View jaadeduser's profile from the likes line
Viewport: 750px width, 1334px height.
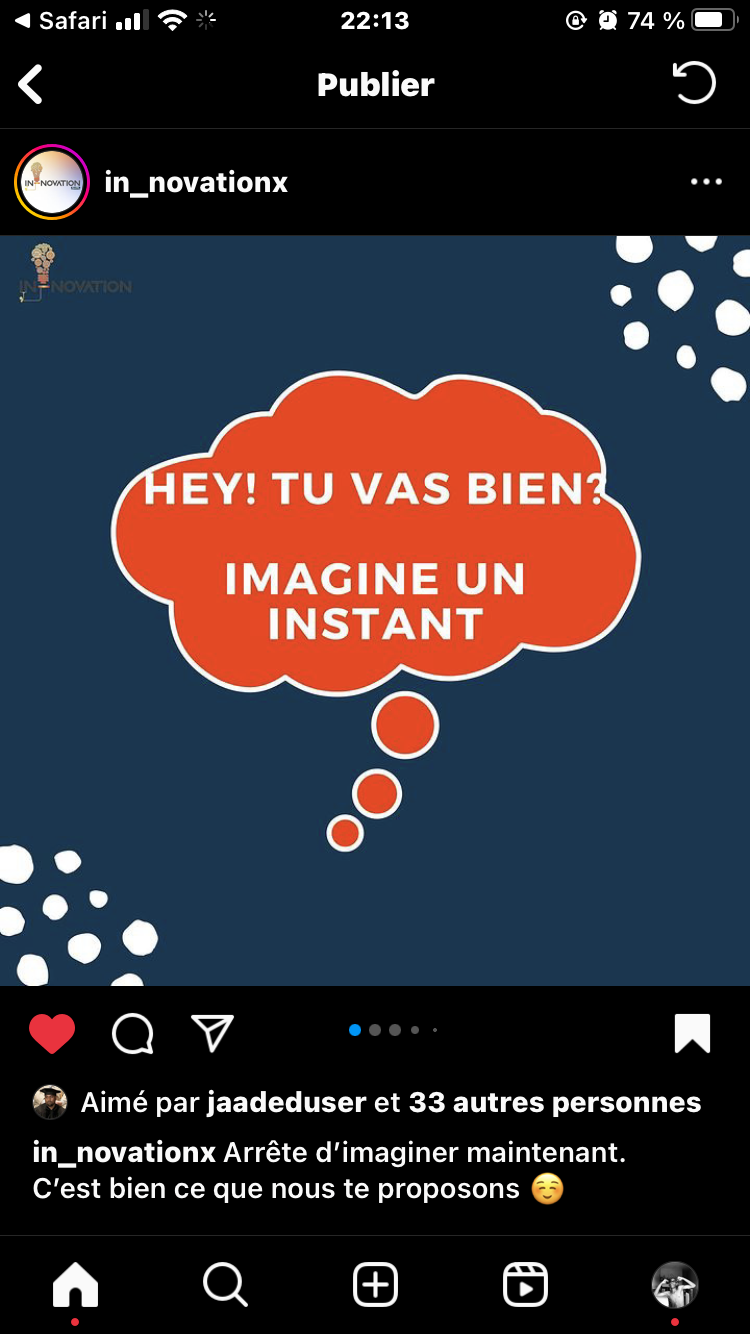(x=286, y=1102)
